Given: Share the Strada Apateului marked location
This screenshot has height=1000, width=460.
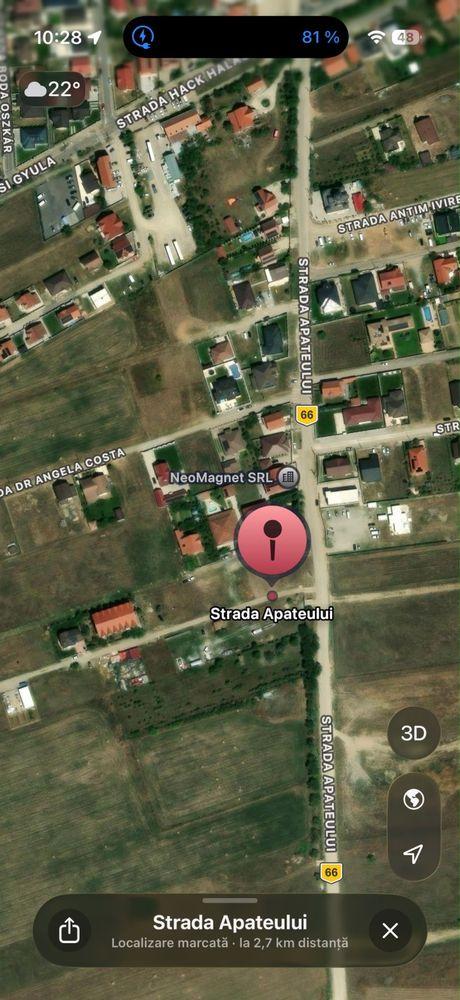Looking at the screenshot, I should click(x=69, y=931).
